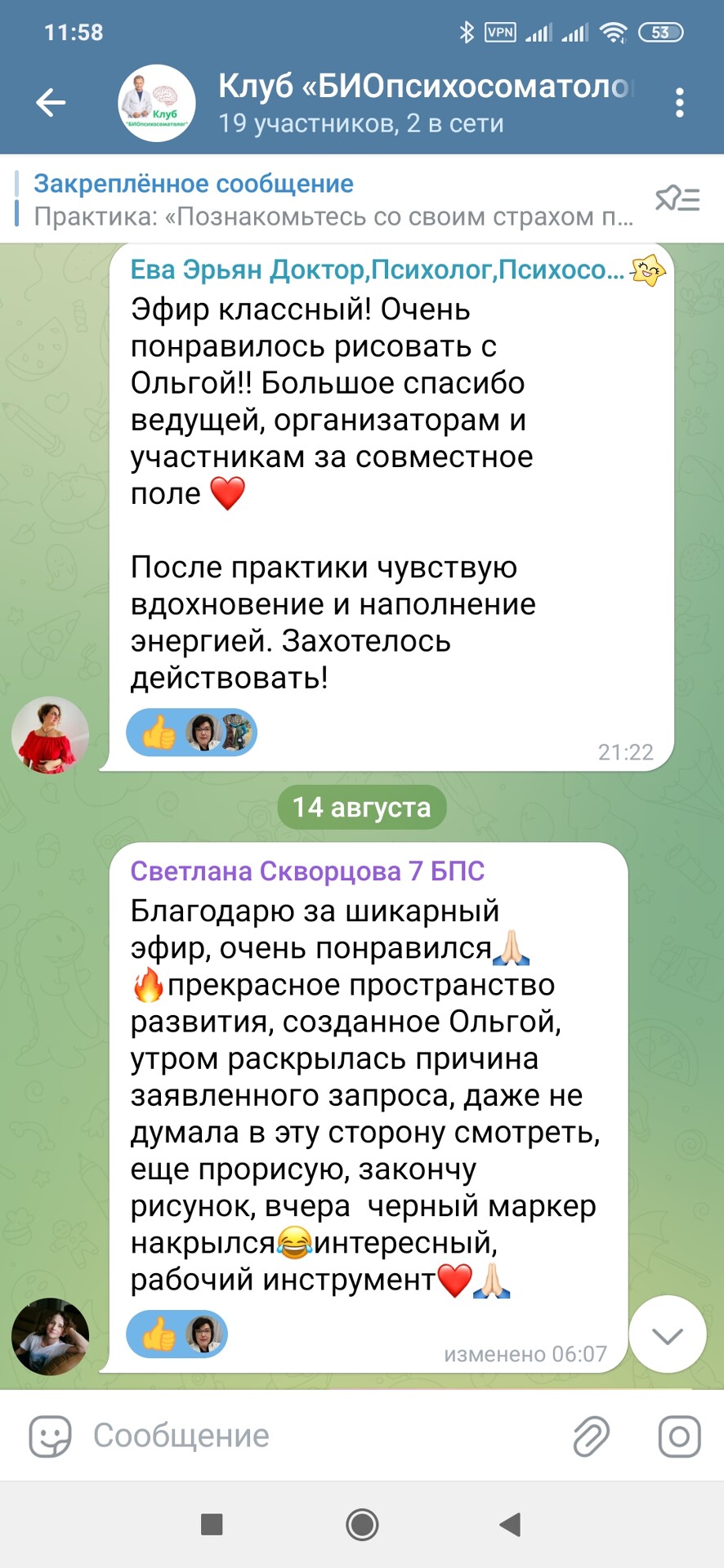Image resolution: width=724 pixels, height=1568 pixels.
Task: Add thumbs-up reaction on Ева Эрьян's message
Action: click(x=160, y=733)
